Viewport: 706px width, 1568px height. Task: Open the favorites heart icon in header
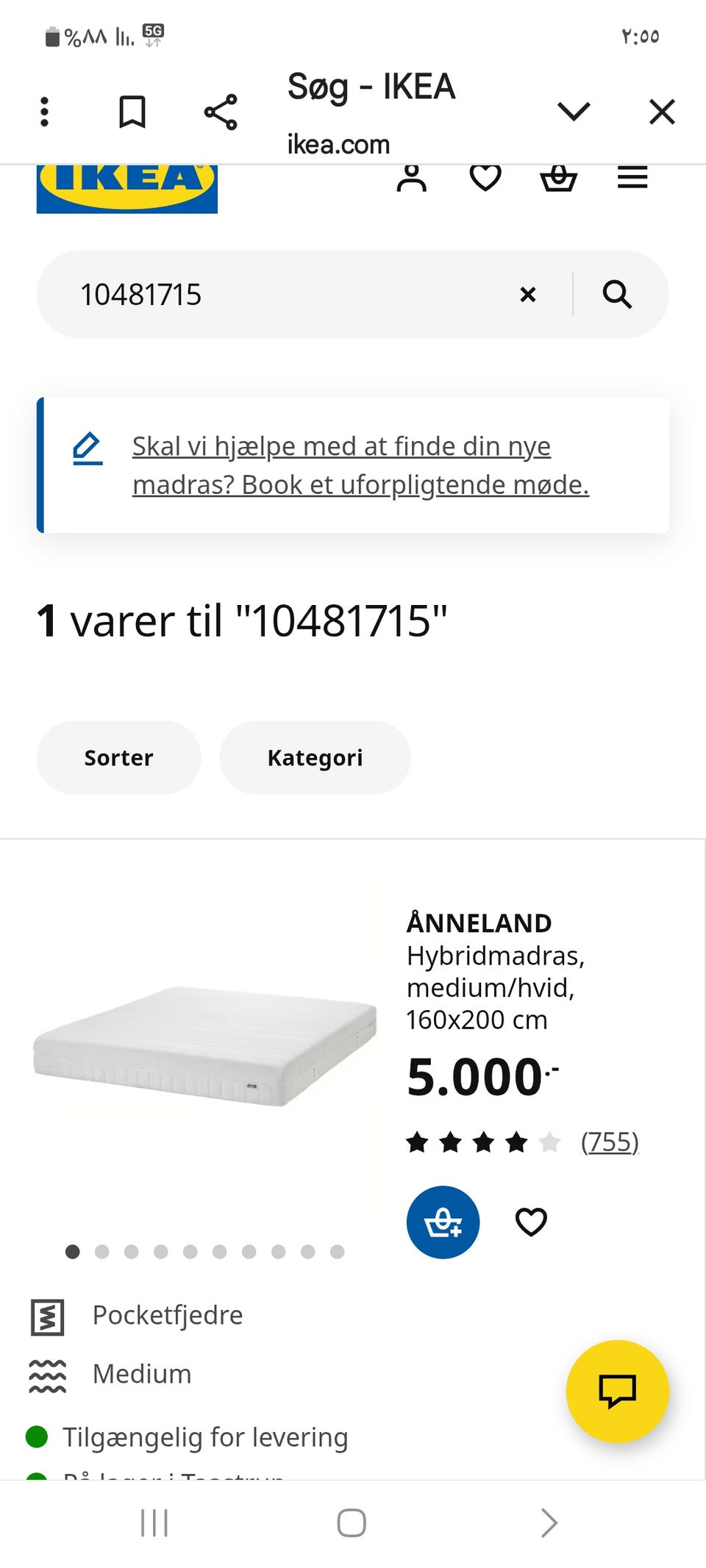tap(485, 176)
